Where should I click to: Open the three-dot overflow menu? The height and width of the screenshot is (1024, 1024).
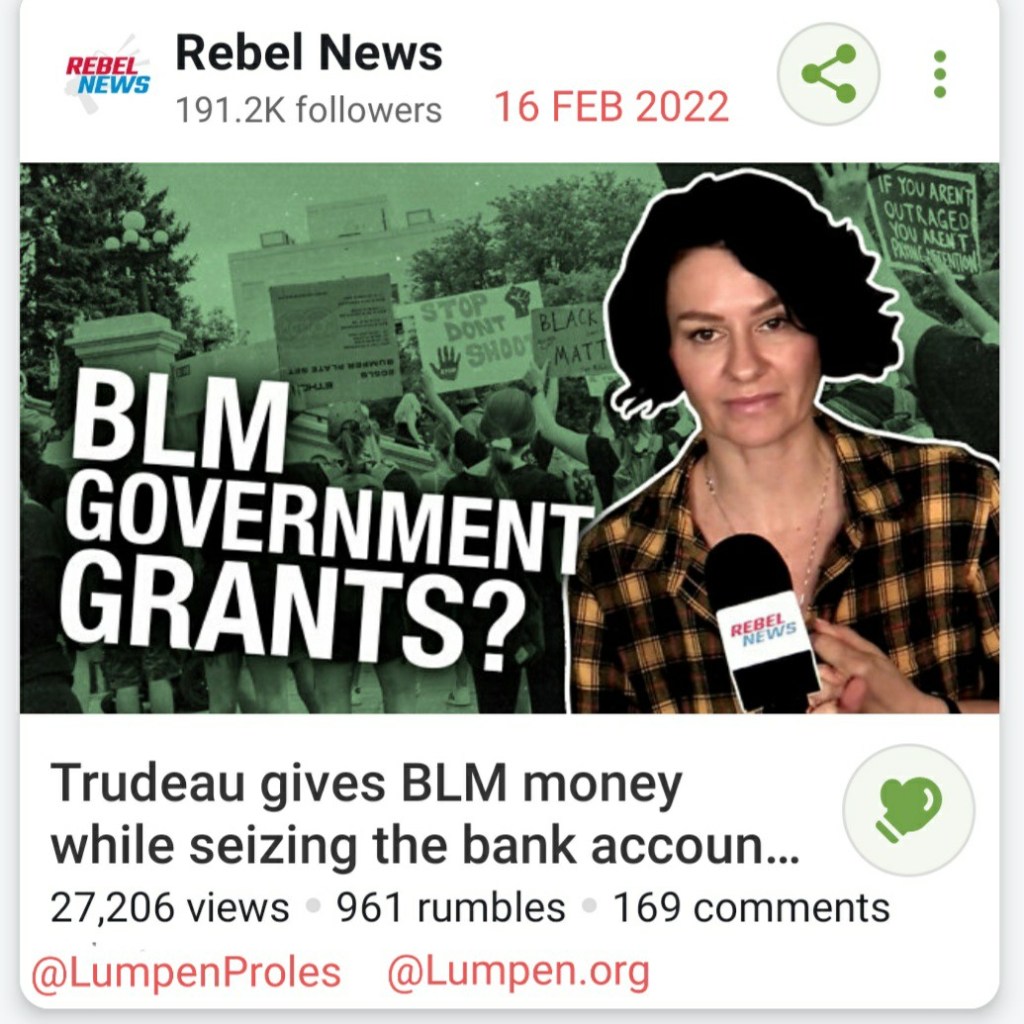[x=939, y=74]
